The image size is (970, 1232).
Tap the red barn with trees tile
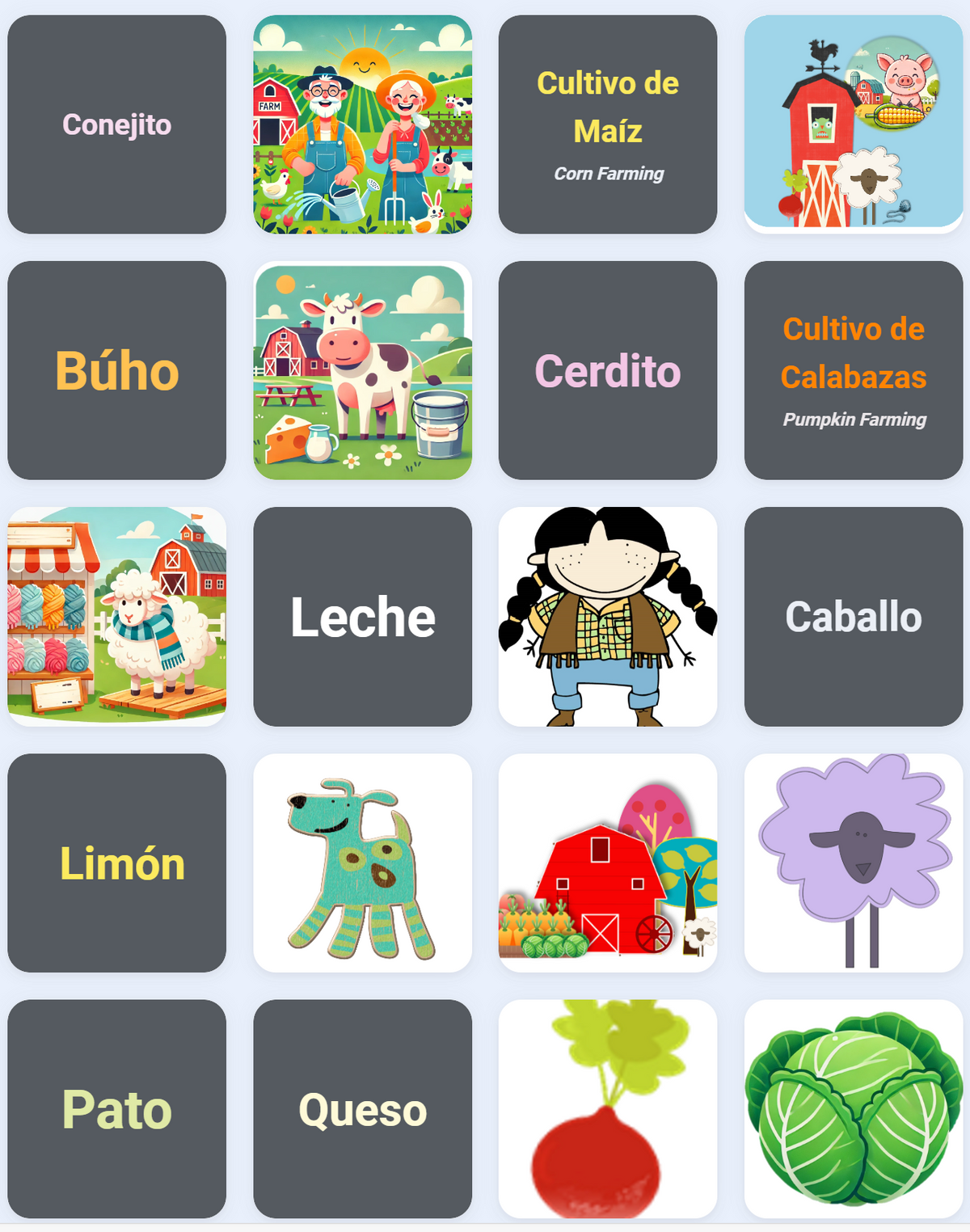[x=608, y=863]
